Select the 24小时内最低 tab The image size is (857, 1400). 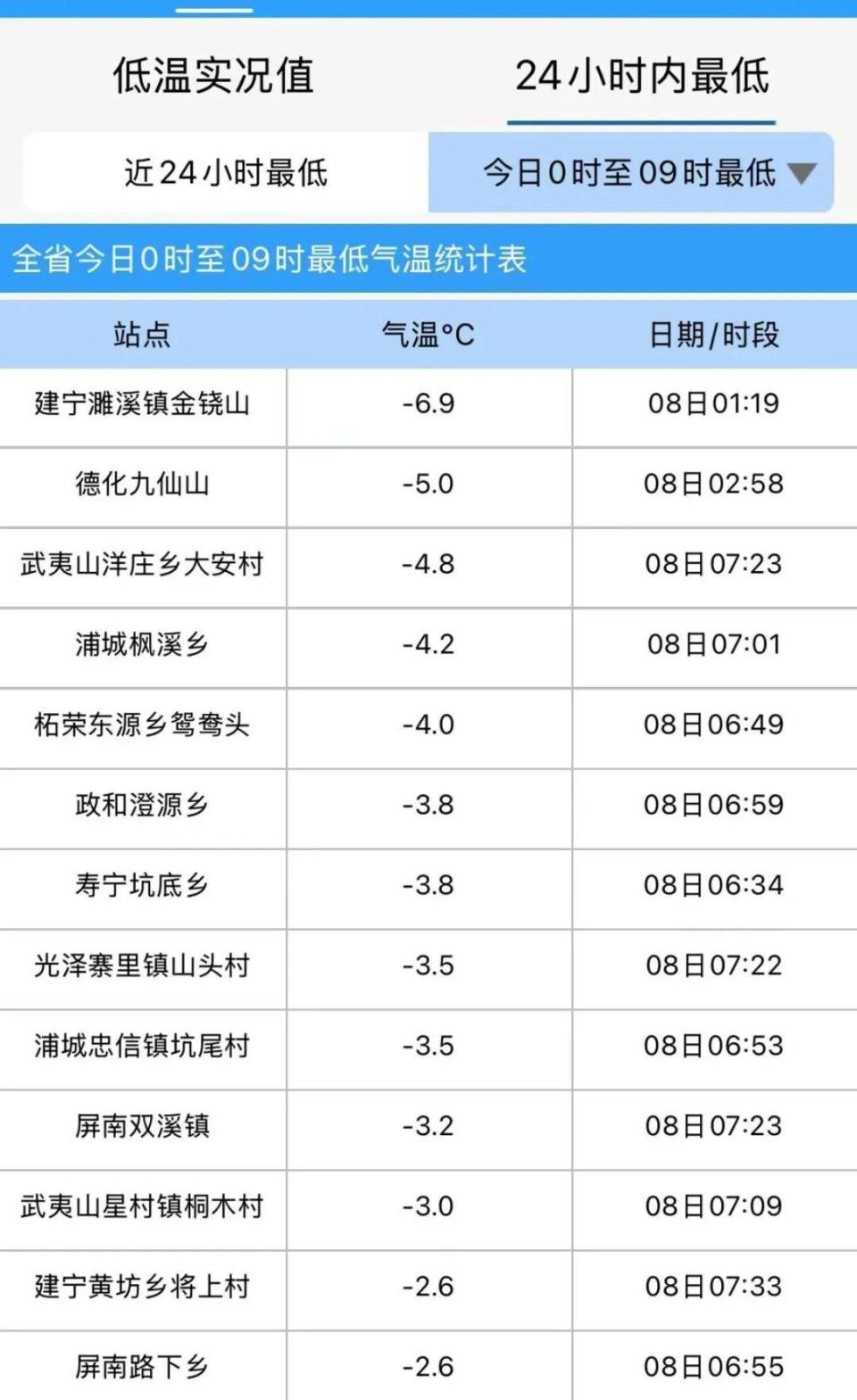(642, 76)
